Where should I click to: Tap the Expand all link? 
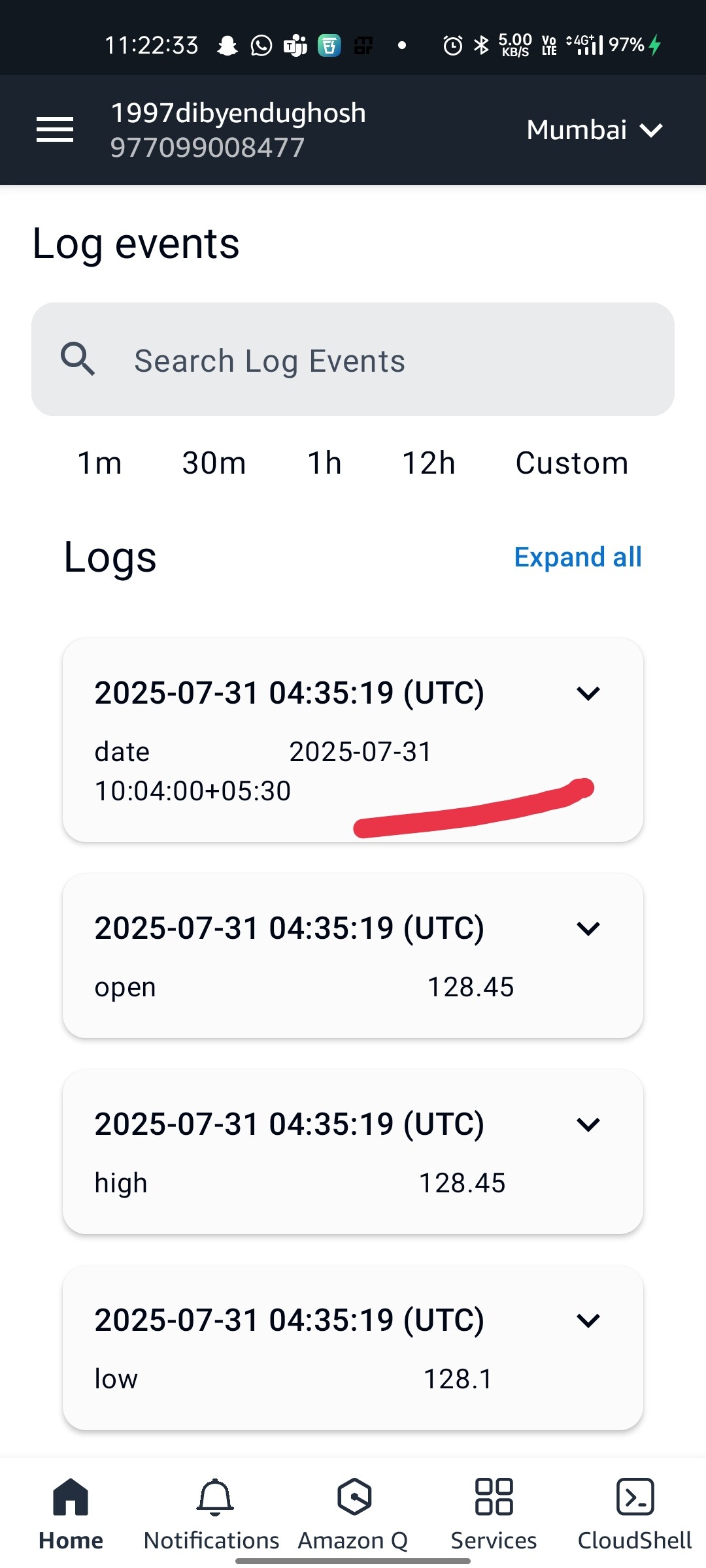(x=578, y=557)
